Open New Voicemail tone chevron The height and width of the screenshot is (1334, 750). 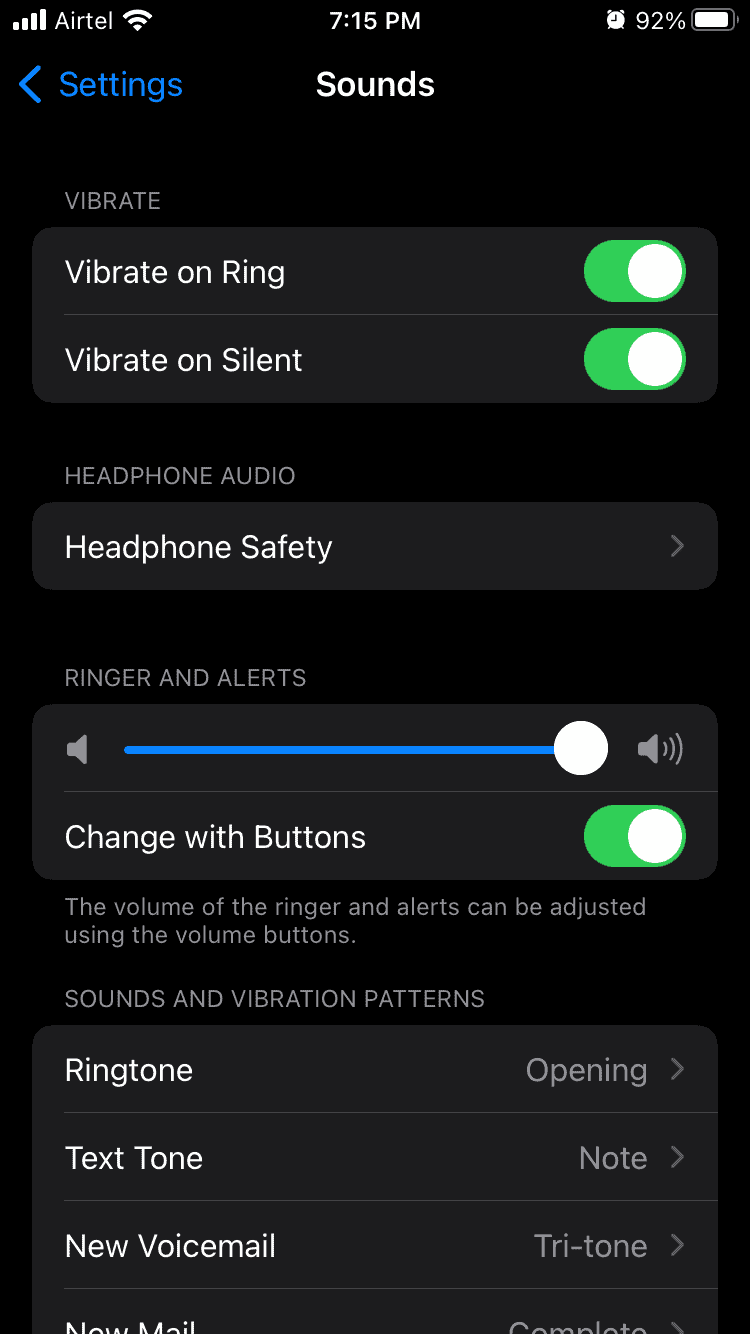[676, 1245]
